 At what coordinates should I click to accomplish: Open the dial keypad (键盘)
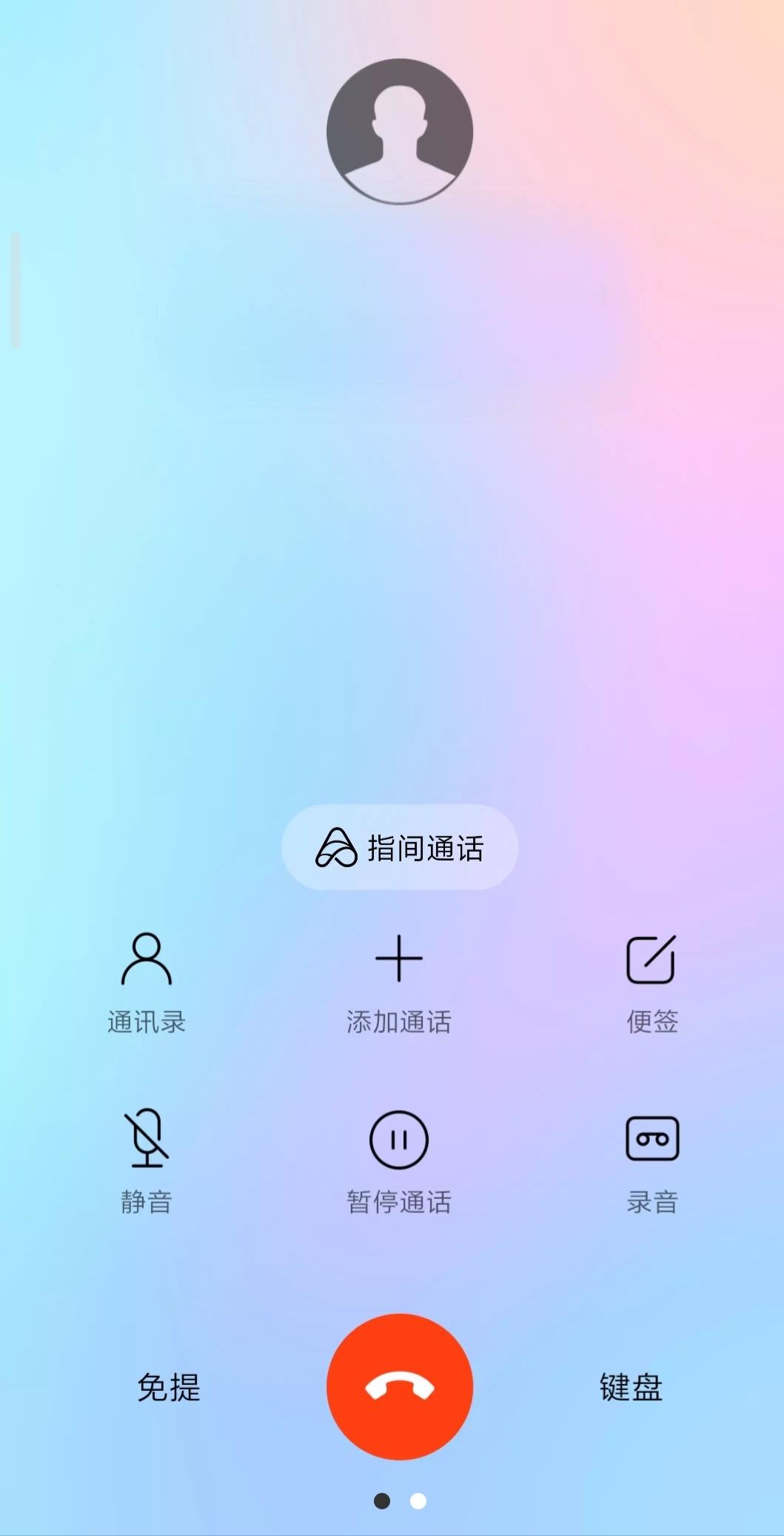click(x=631, y=1387)
